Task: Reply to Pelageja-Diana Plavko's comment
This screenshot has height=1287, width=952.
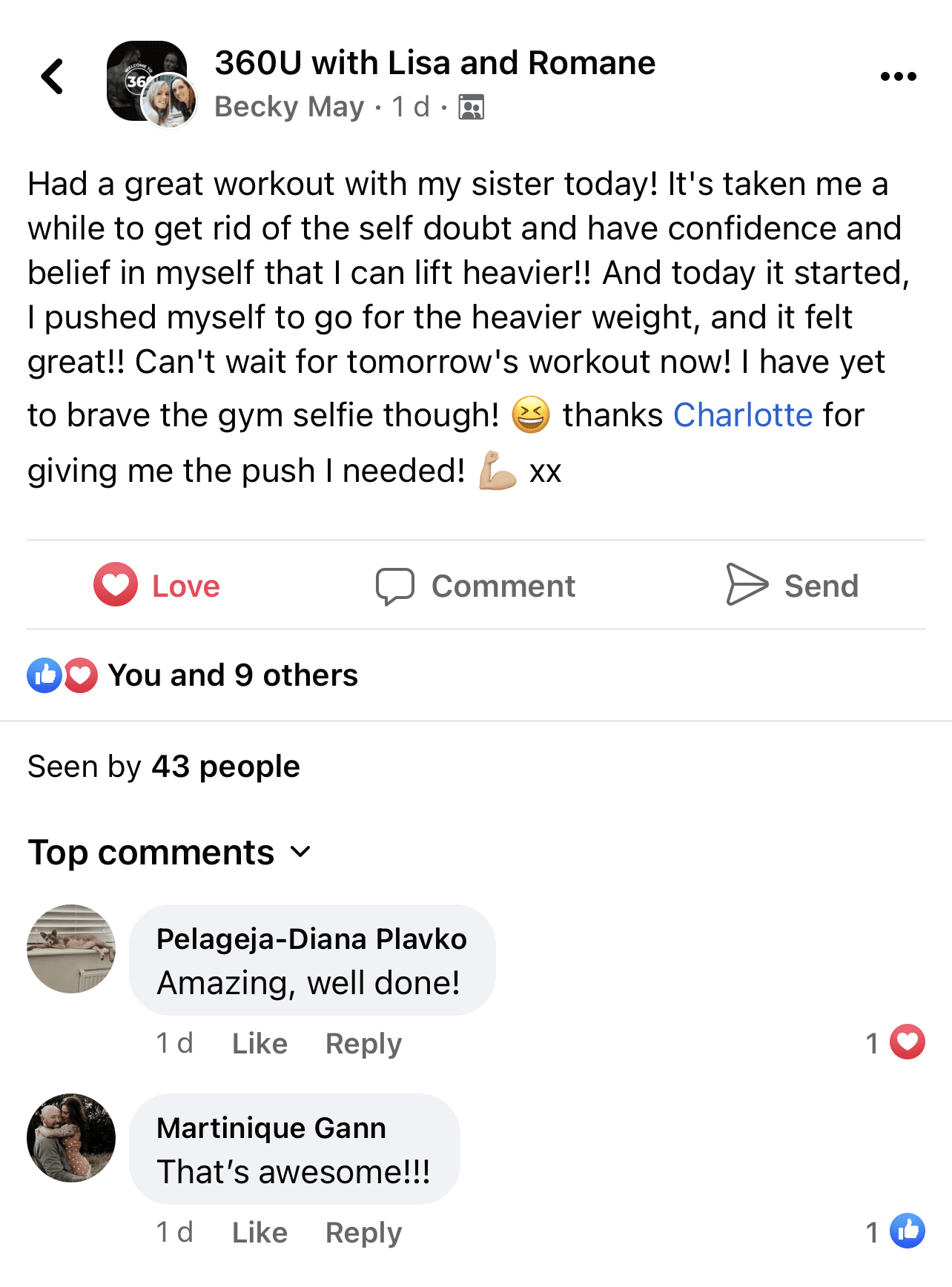Action: click(x=363, y=1043)
